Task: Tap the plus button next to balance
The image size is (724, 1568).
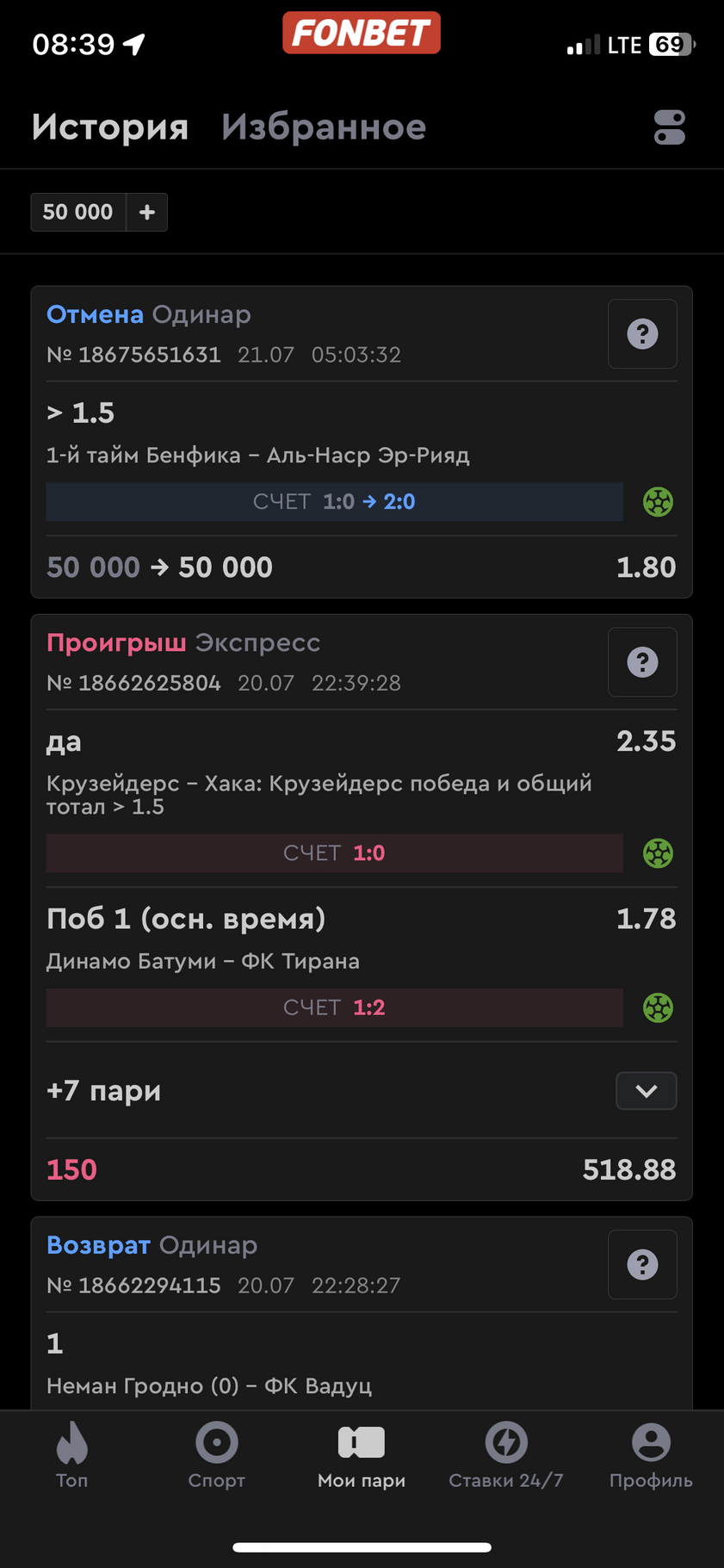Action: click(147, 212)
